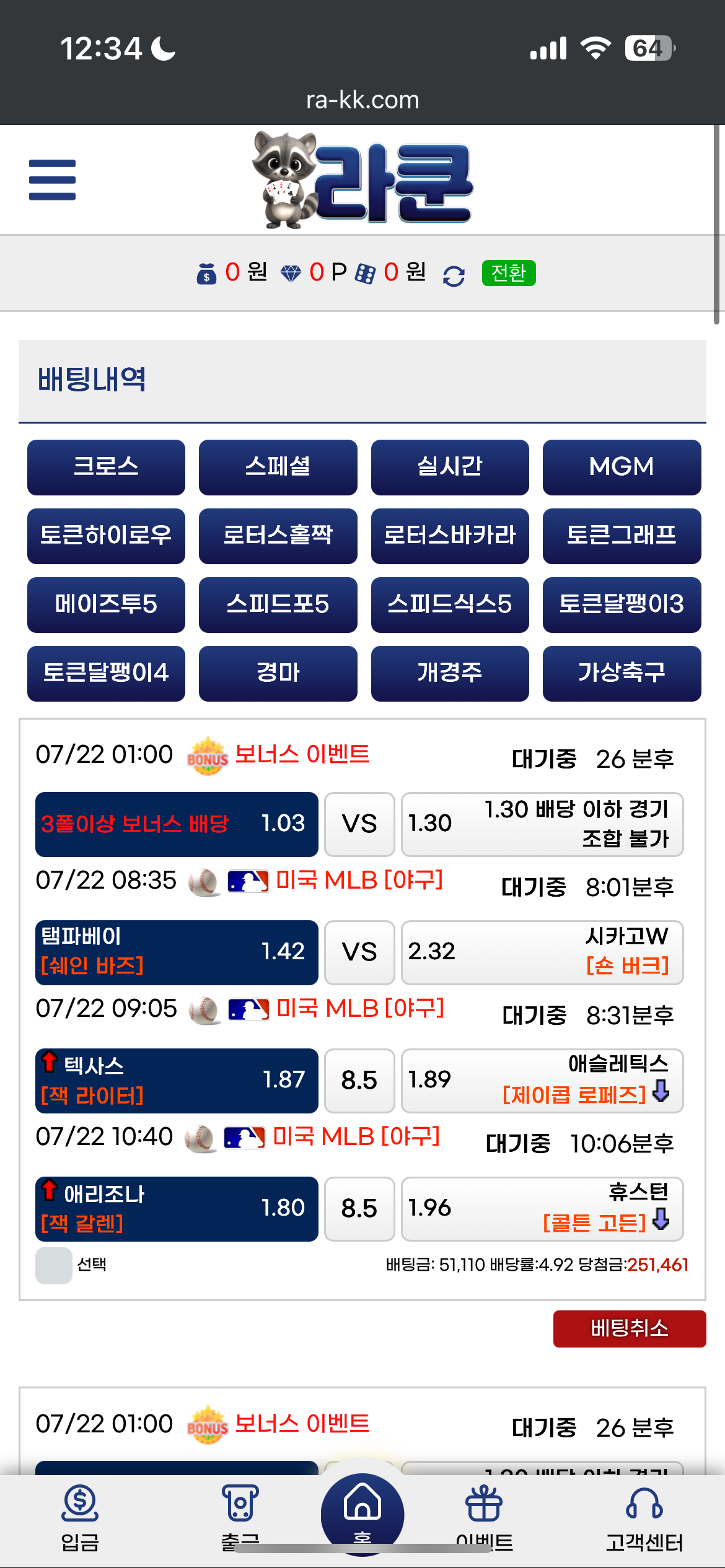Open the 스피드포5 category
The height and width of the screenshot is (1568, 725).
(278, 605)
